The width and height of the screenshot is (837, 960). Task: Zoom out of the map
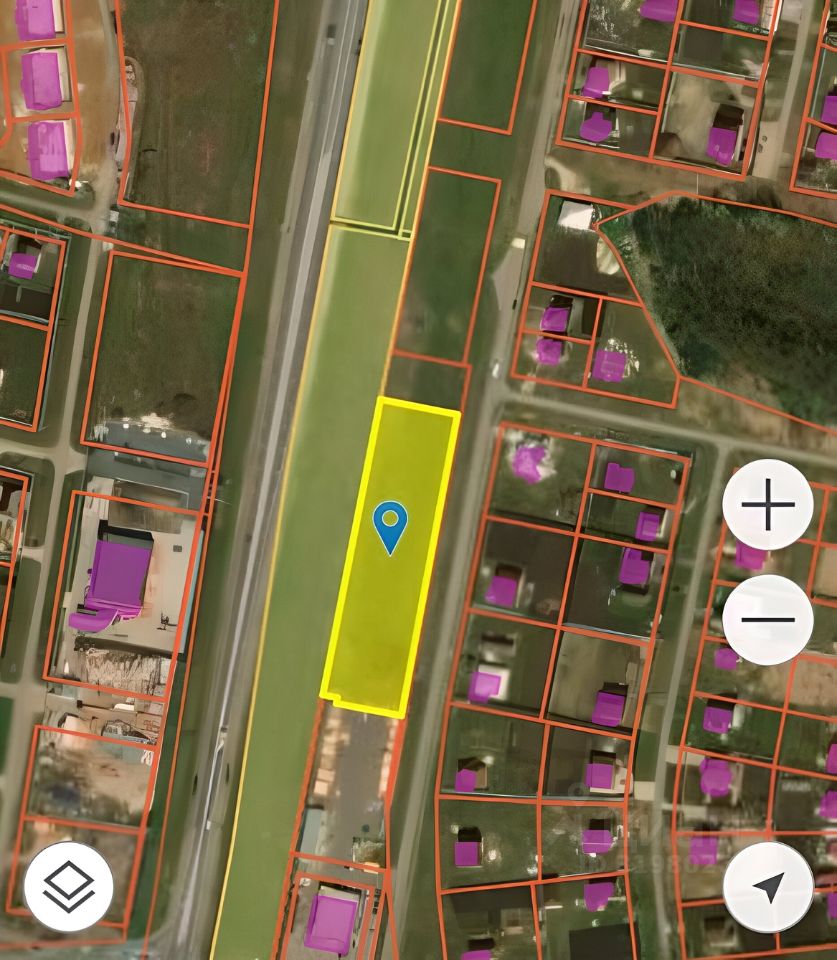767,619
